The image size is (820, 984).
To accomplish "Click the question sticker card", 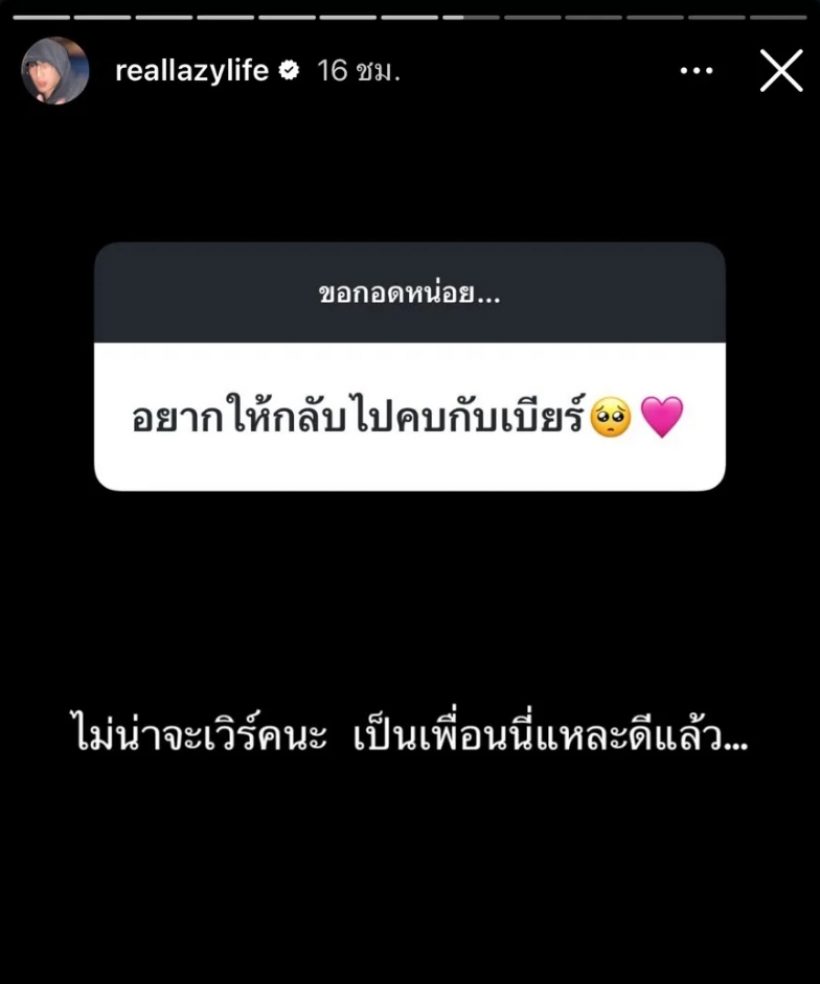I will pos(409,370).
